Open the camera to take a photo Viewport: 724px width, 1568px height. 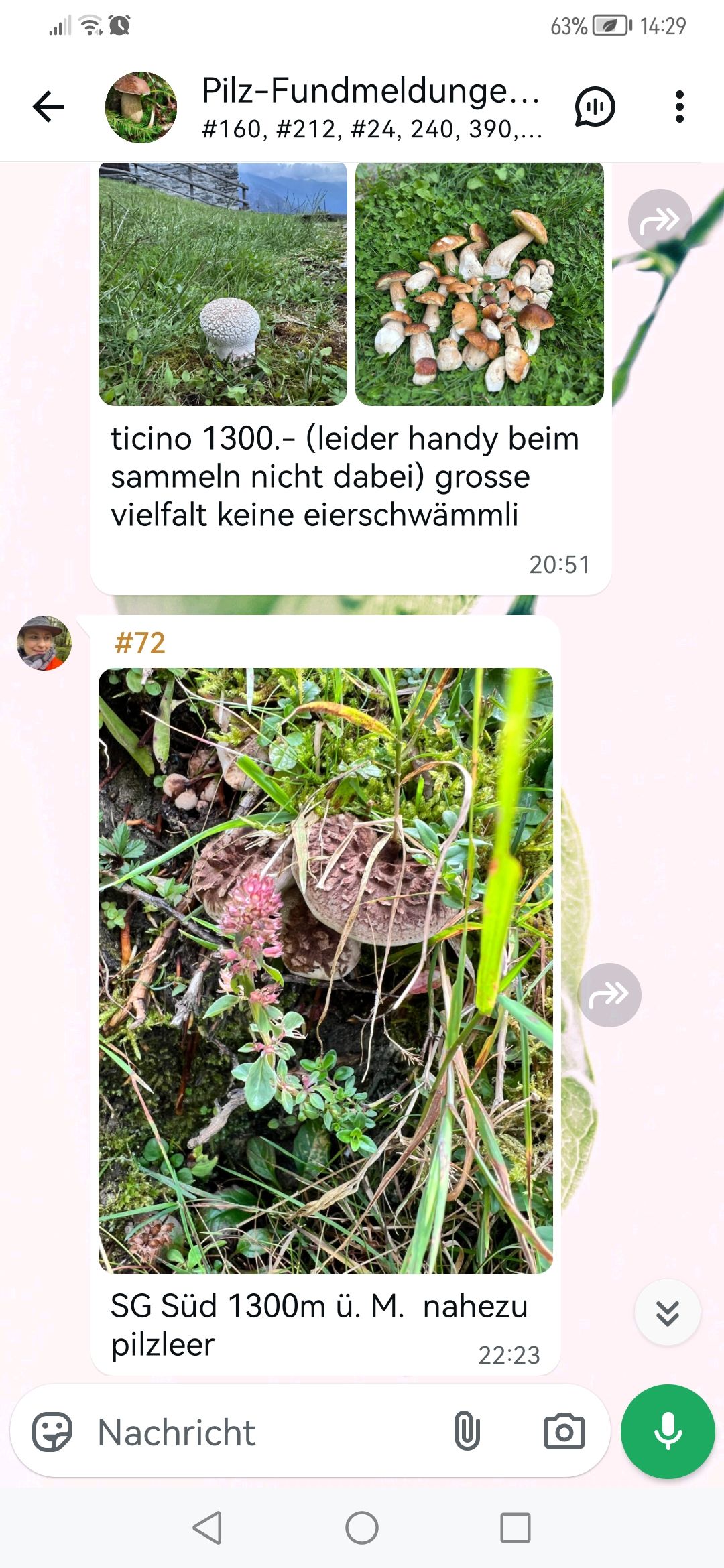[564, 1431]
